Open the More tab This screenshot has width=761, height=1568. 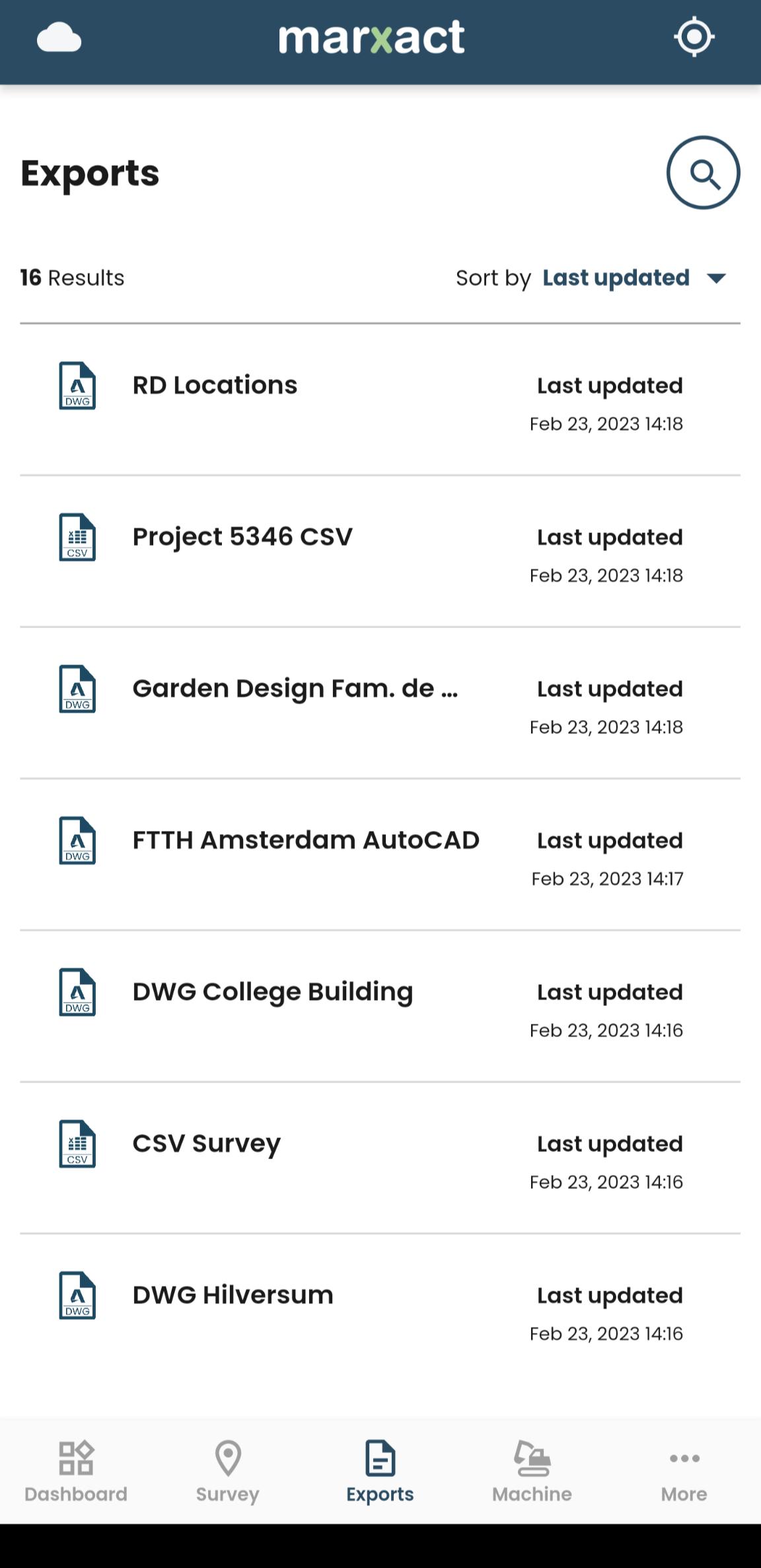point(684,1472)
